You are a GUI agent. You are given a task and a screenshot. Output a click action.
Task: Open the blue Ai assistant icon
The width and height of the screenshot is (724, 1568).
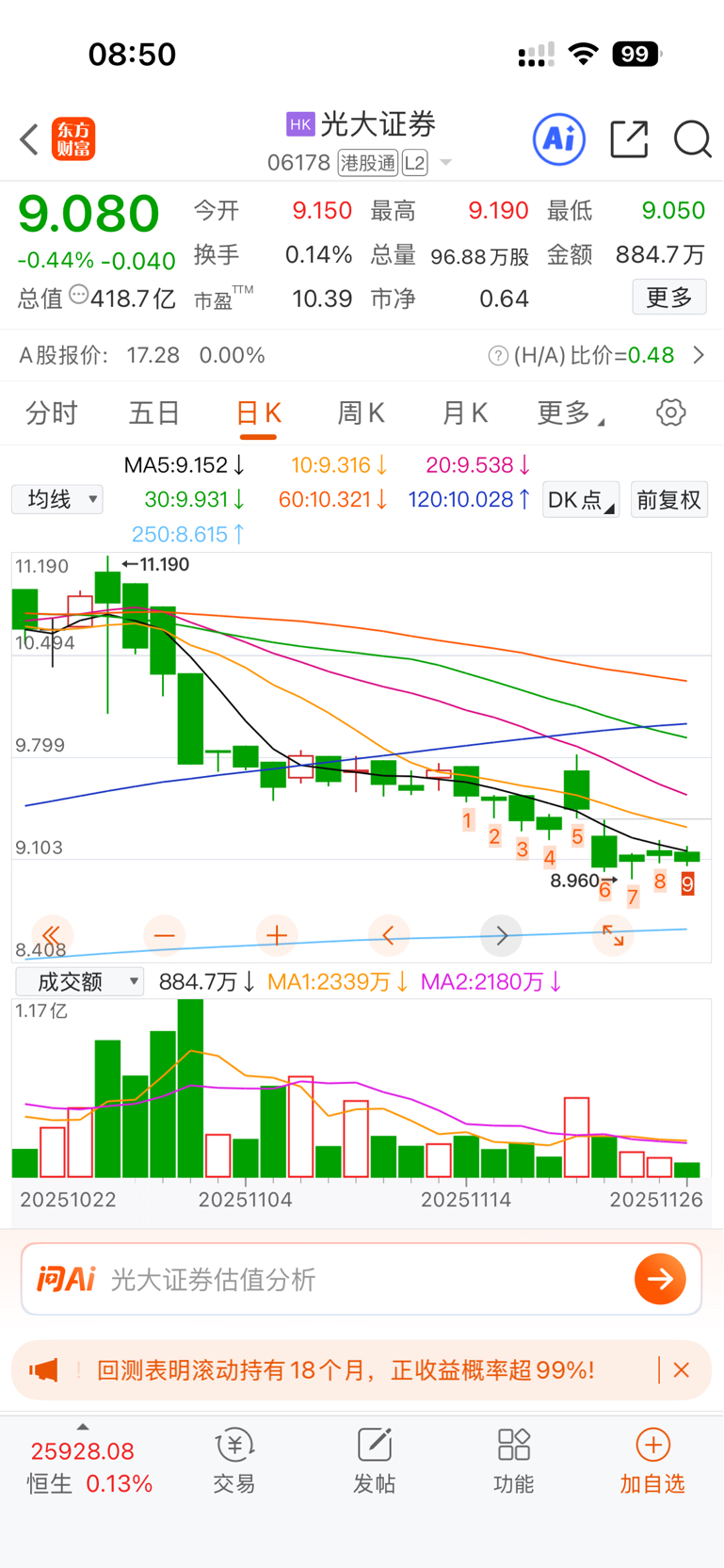(559, 139)
